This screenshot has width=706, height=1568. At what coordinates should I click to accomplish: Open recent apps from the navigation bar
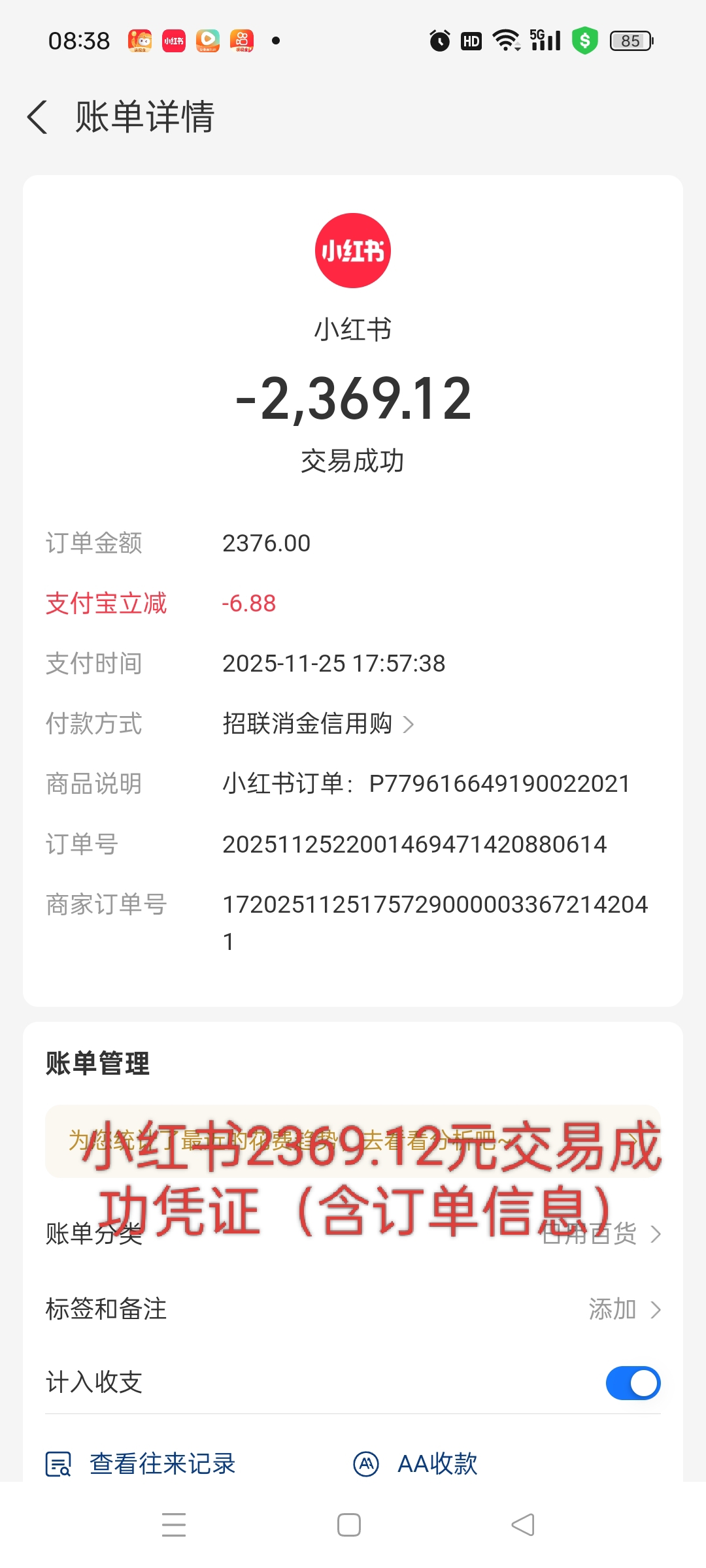(x=174, y=1526)
